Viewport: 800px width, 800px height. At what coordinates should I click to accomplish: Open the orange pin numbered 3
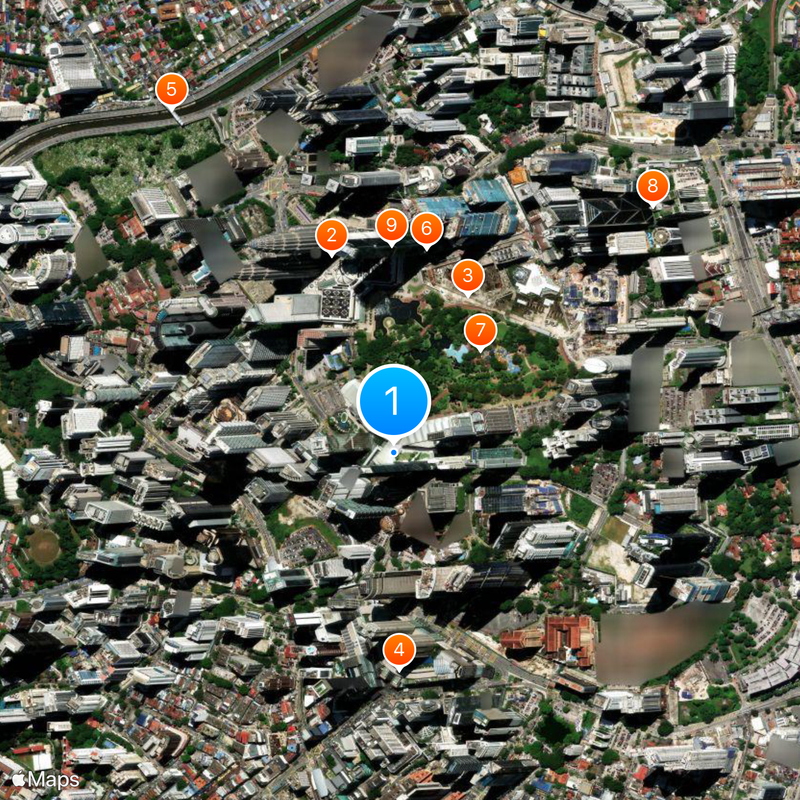coord(467,275)
